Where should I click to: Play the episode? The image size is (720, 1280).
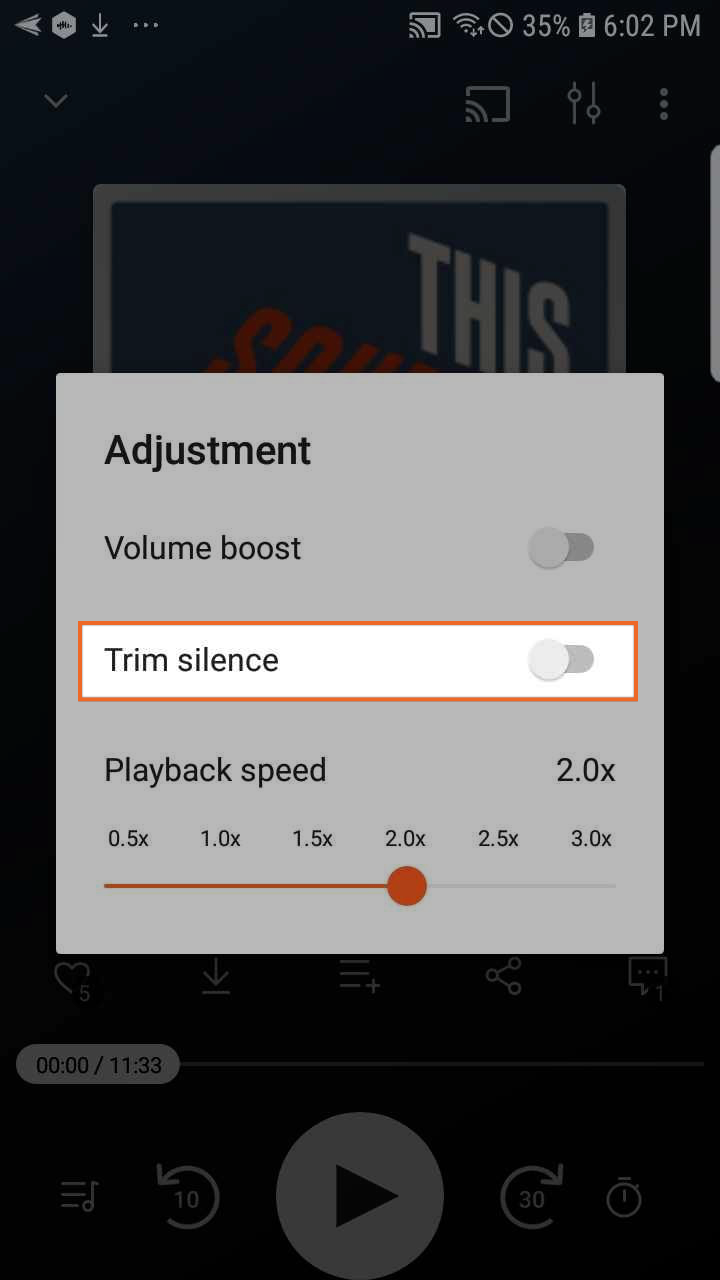[x=360, y=1195]
